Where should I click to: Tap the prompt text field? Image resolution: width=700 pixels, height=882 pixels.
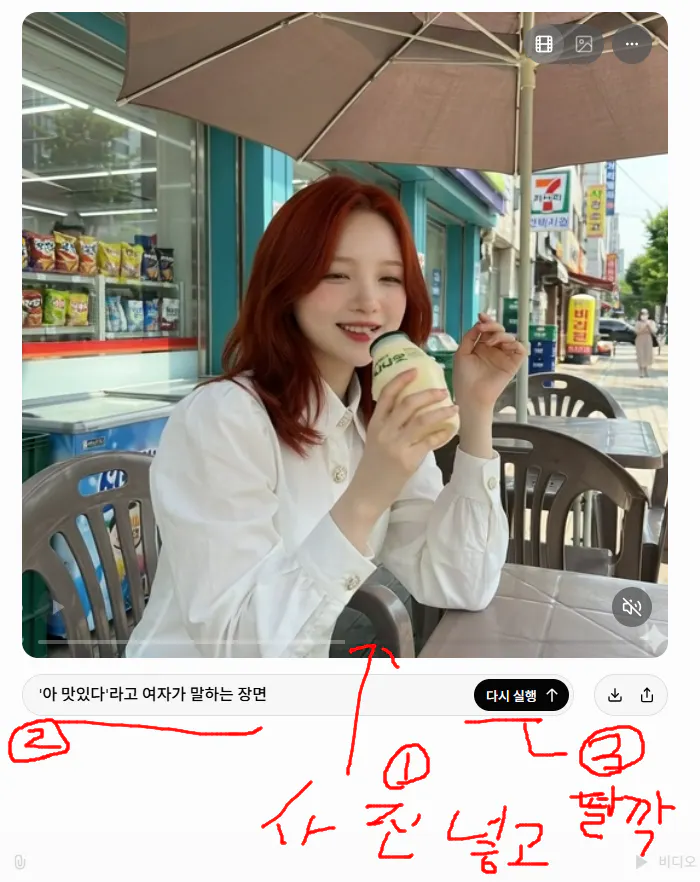point(240,695)
